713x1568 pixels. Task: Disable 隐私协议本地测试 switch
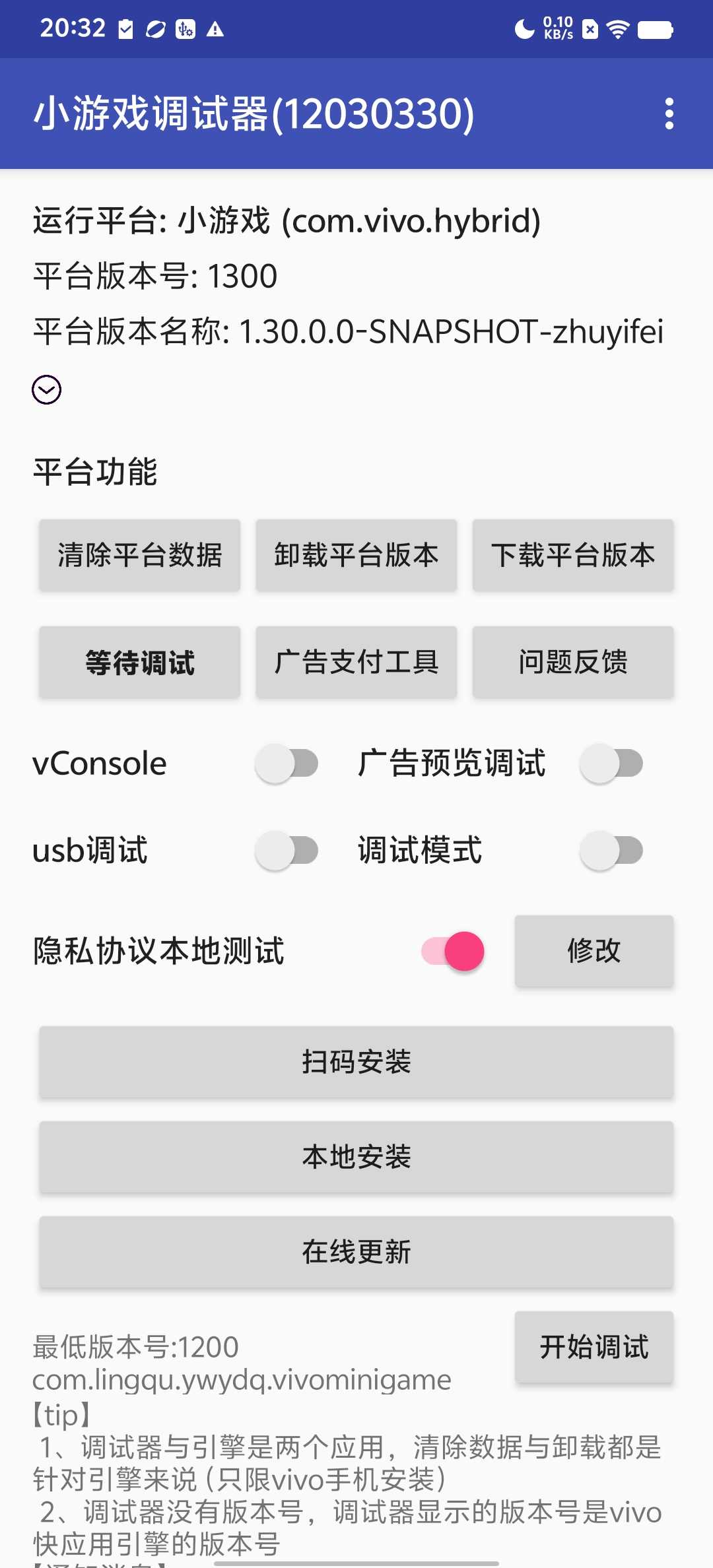click(454, 951)
